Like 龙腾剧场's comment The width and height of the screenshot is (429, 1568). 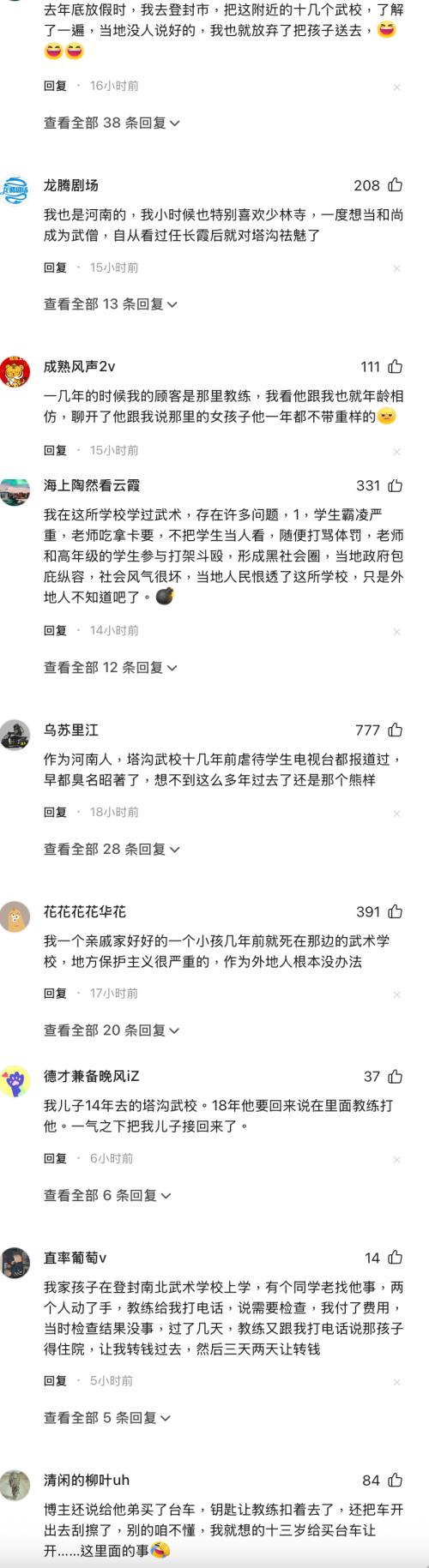coord(395,185)
